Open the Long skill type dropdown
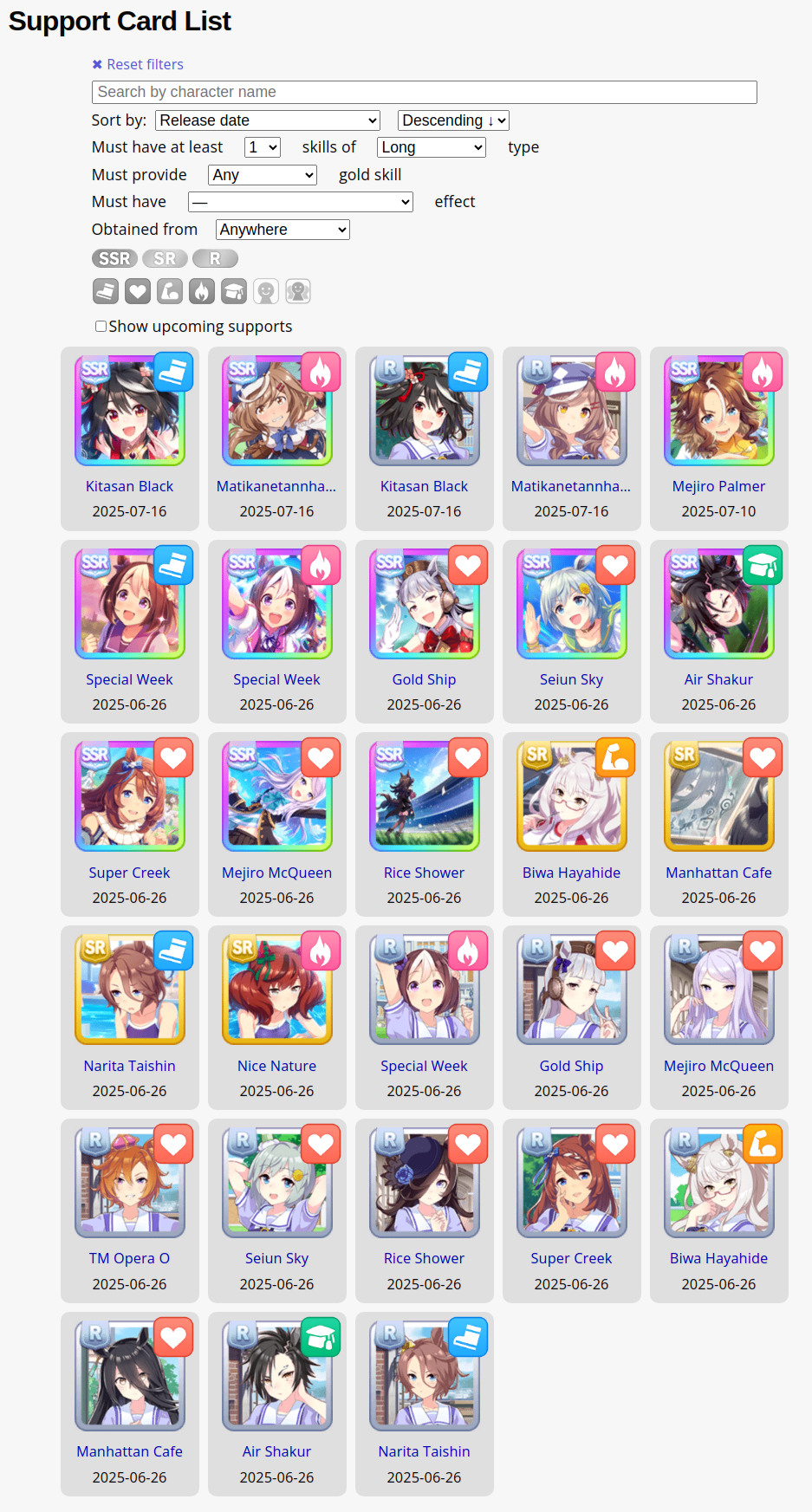The image size is (812, 1512). 432,147
